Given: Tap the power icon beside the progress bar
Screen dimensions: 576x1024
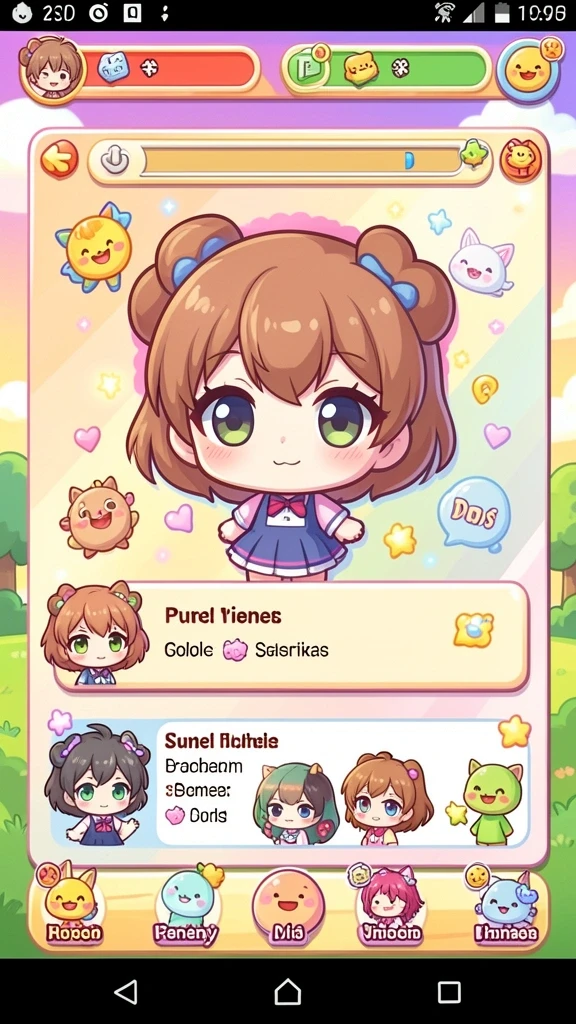Looking at the screenshot, I should (x=115, y=160).
